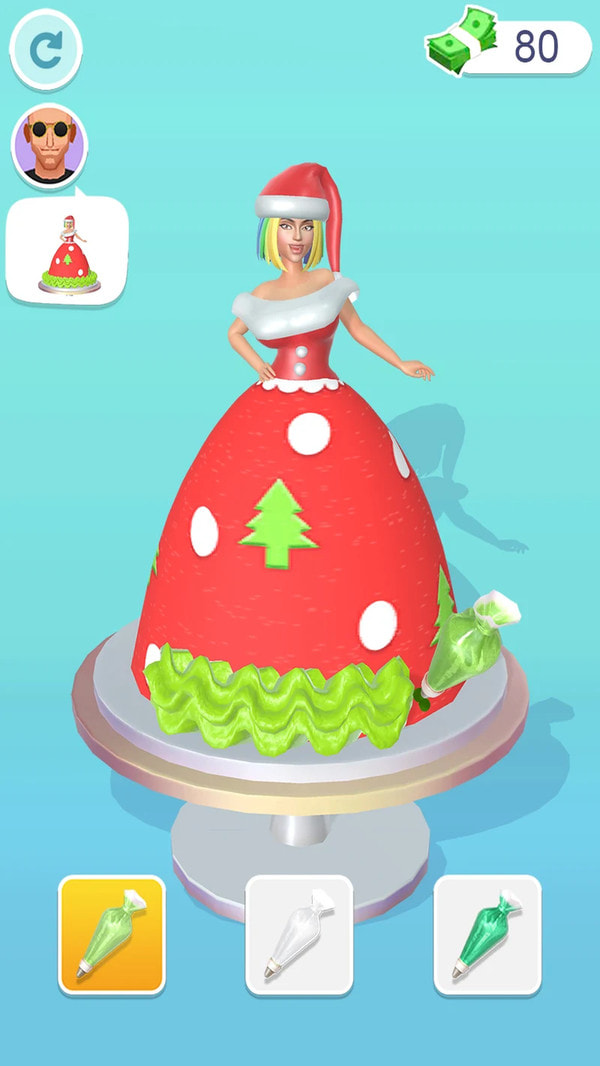Pick the dark green piping bag
The image size is (600, 1066).
[487, 935]
